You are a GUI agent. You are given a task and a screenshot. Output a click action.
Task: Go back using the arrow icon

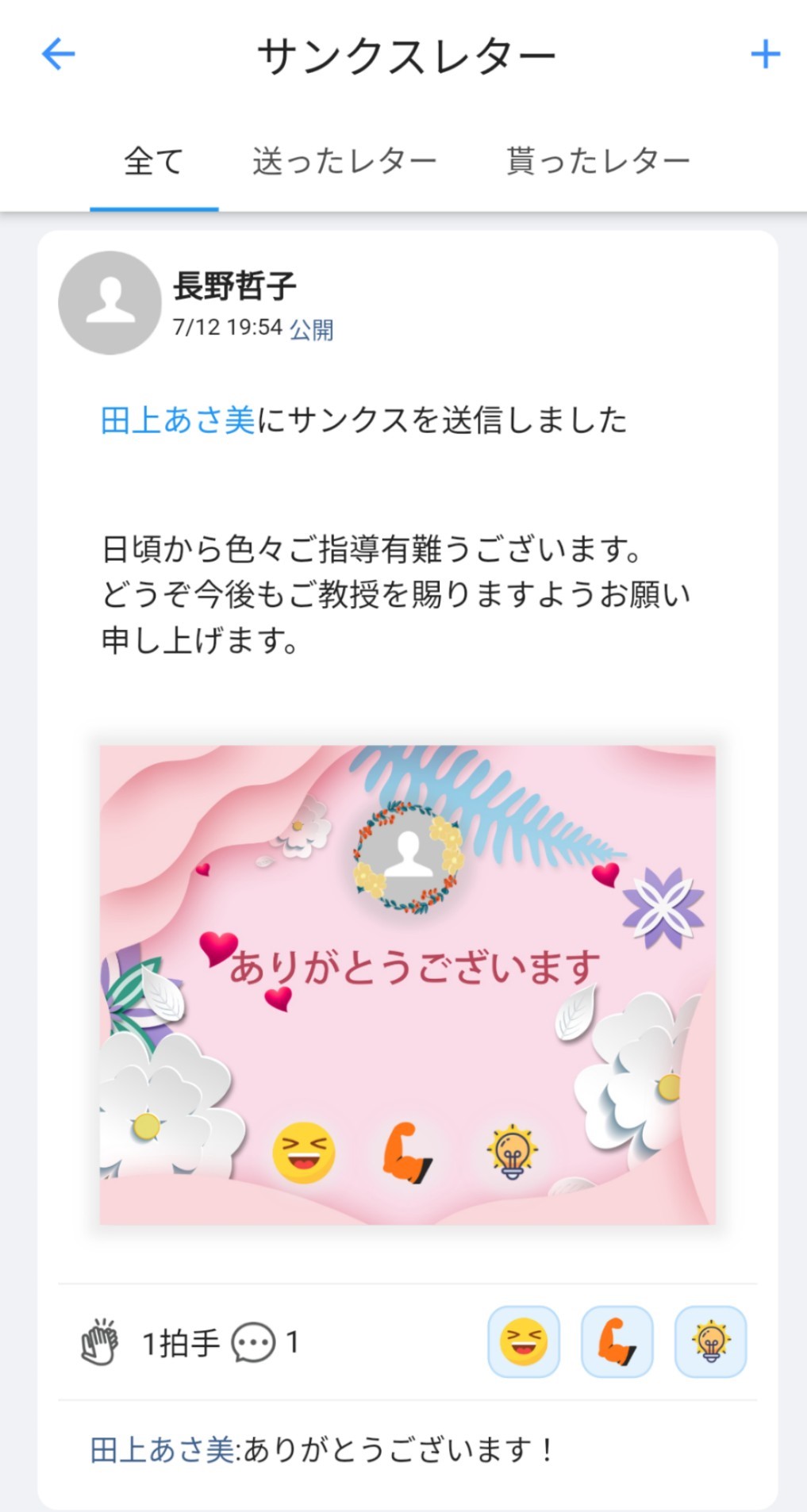[x=58, y=55]
